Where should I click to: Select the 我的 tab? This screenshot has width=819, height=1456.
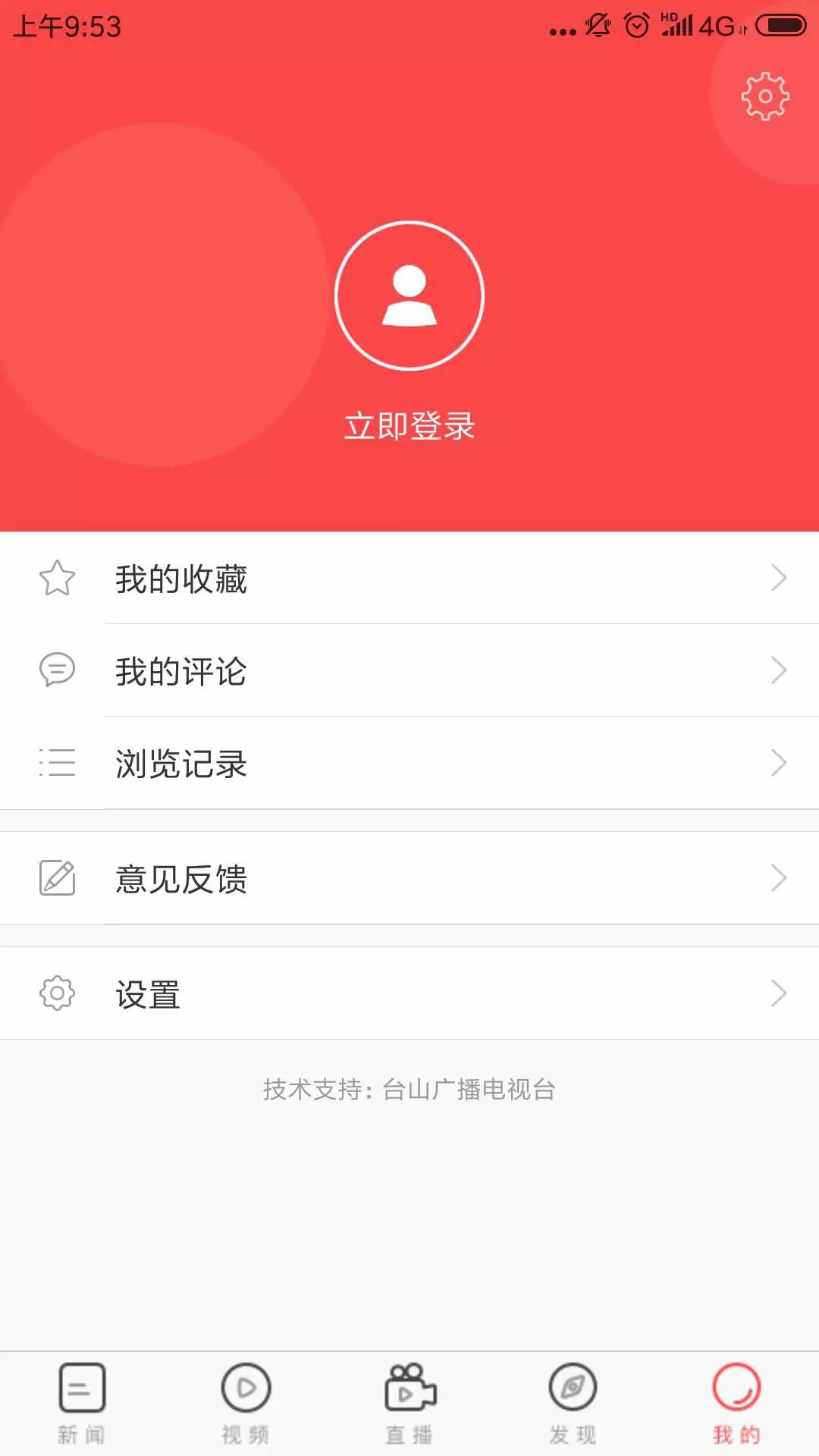737,1404
